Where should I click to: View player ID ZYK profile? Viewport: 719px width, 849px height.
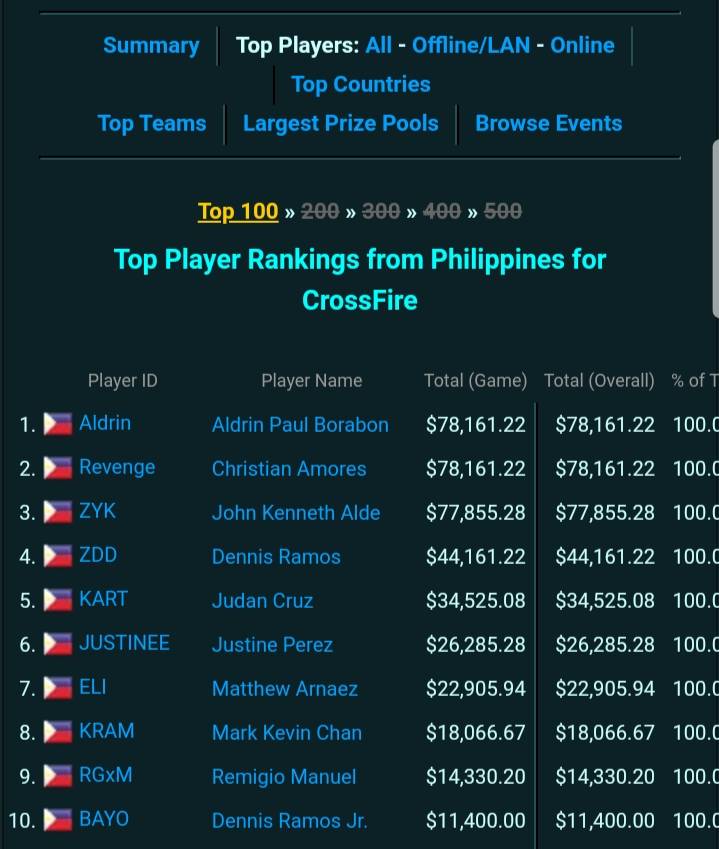pos(97,511)
